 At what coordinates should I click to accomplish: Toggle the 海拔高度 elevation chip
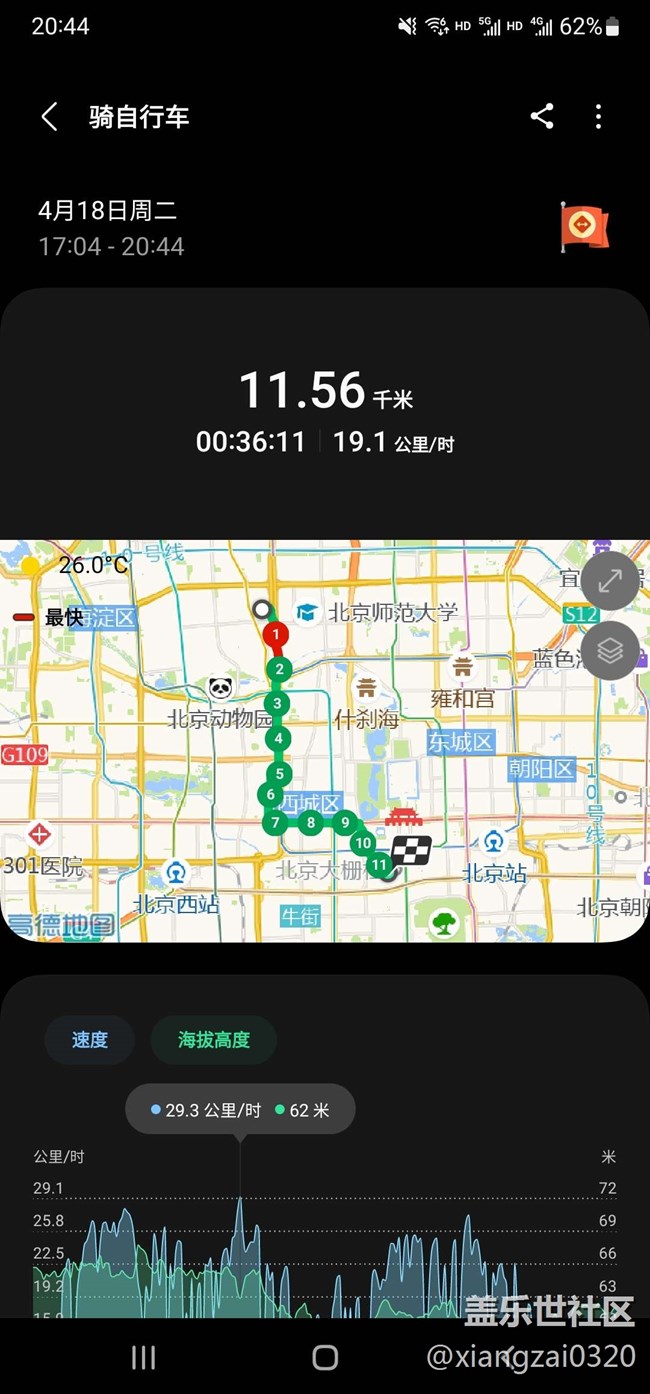click(214, 1040)
